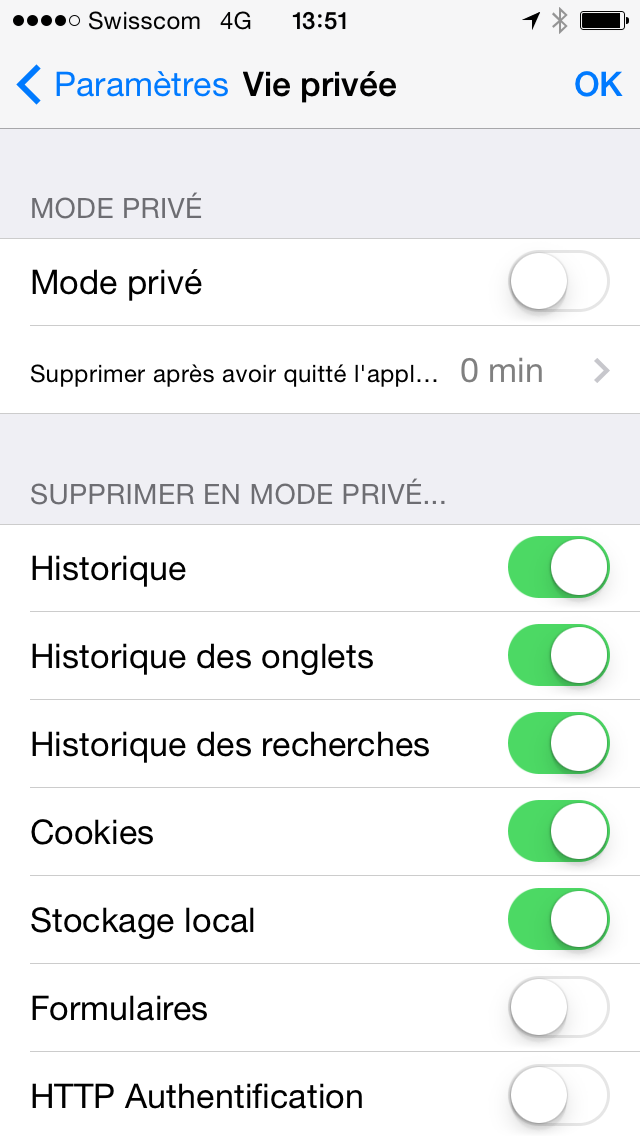The width and height of the screenshot is (640, 1136).
Task: Disable the Stockage local switch
Action: pos(559,919)
